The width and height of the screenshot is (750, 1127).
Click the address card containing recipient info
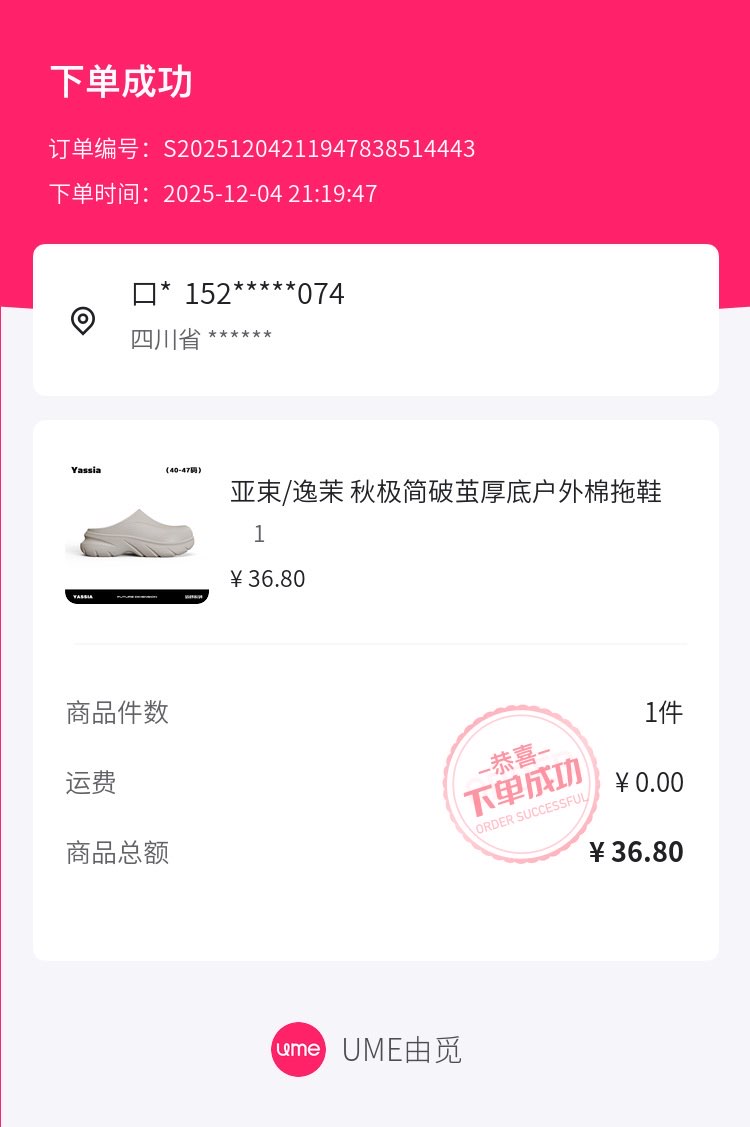click(x=375, y=319)
